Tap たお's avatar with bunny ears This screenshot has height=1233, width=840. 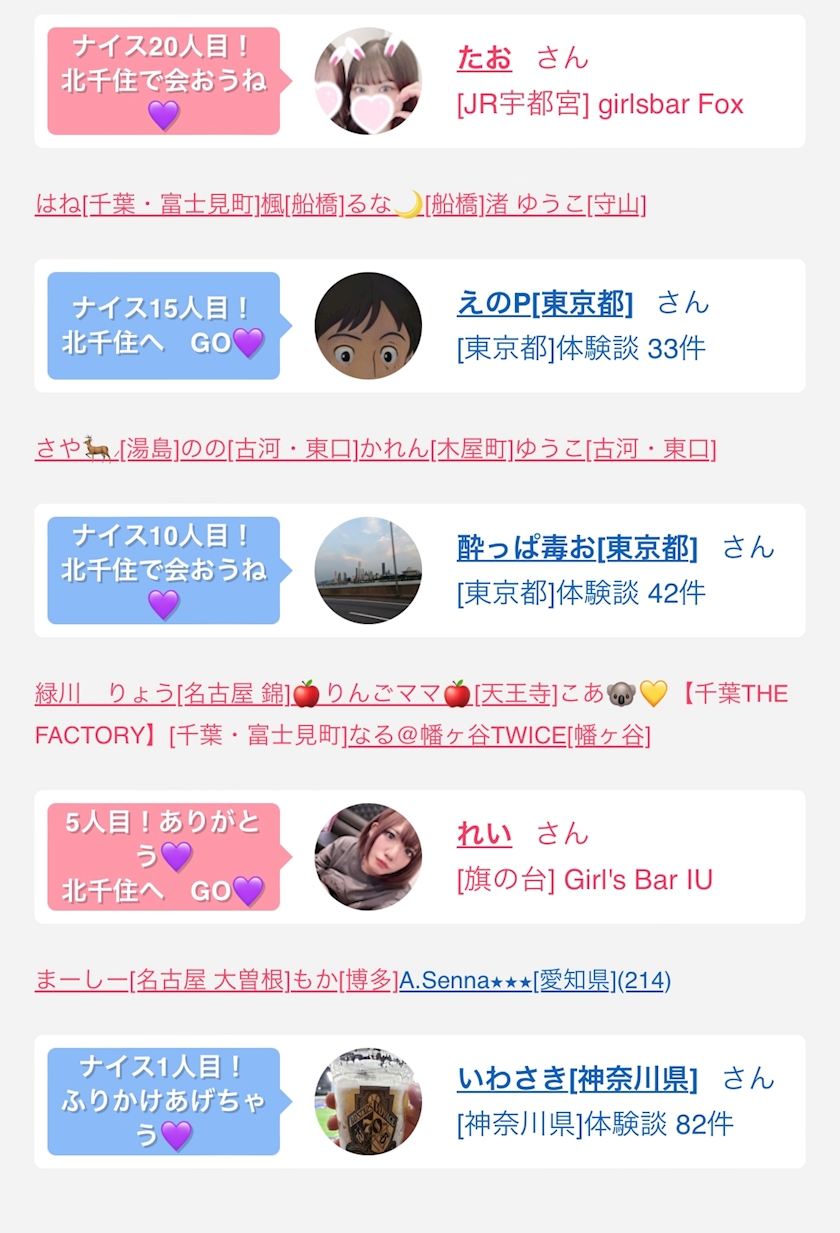pyautogui.click(x=368, y=81)
